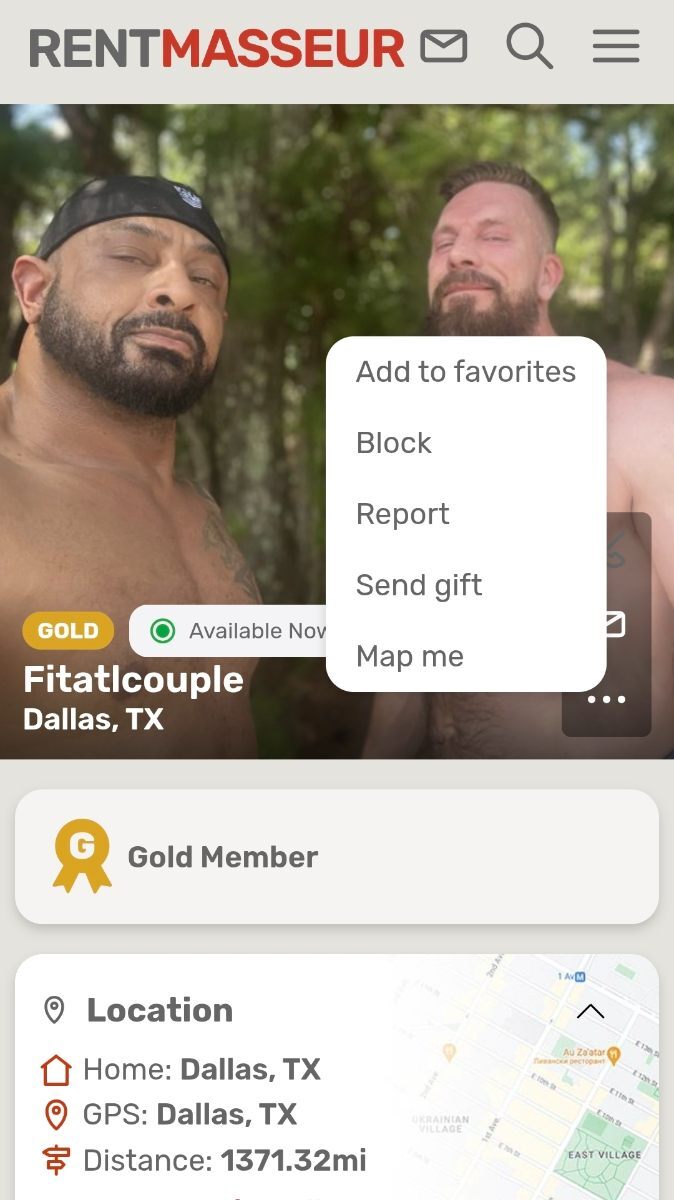Tap the RentMasseur logo to go home

click(x=216, y=47)
